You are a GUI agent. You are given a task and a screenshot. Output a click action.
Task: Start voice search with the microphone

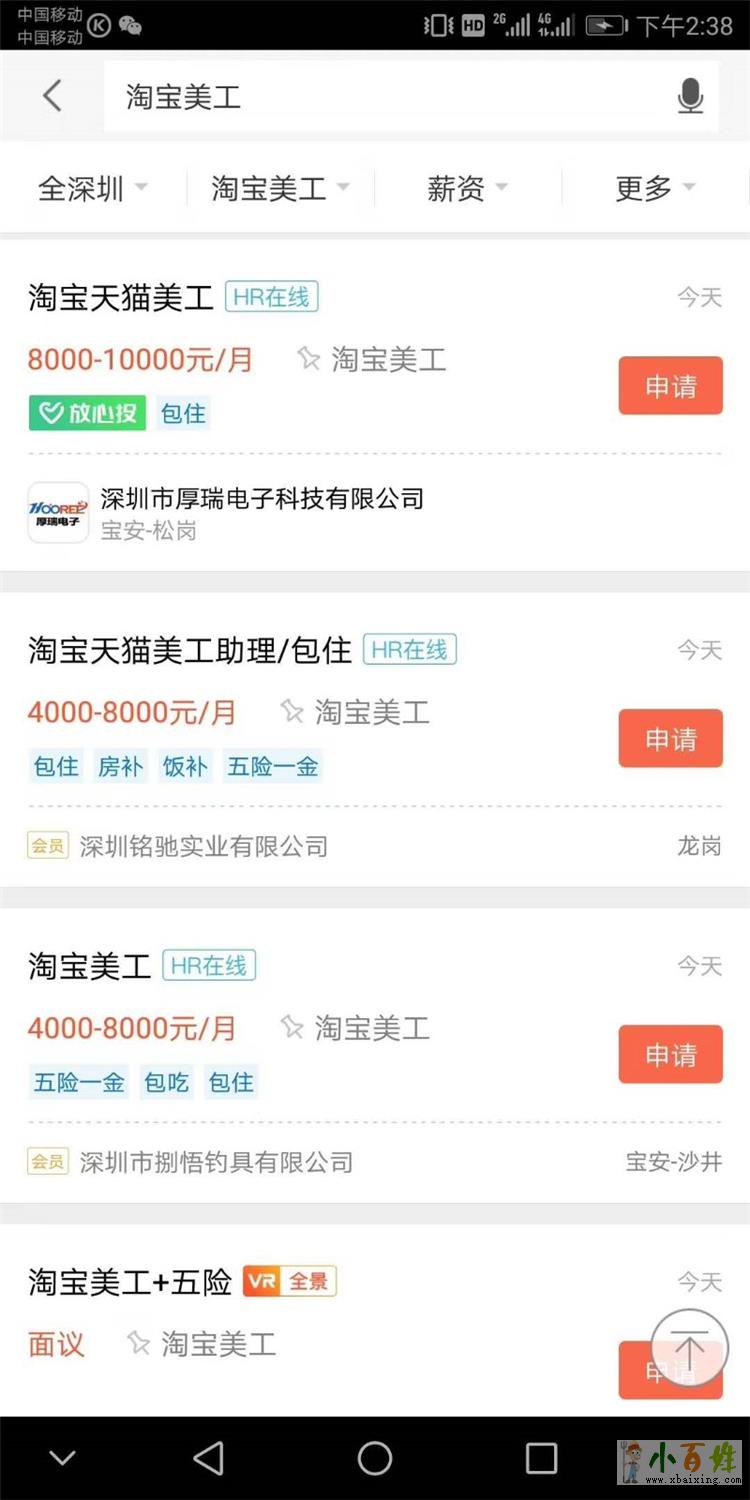(x=690, y=97)
